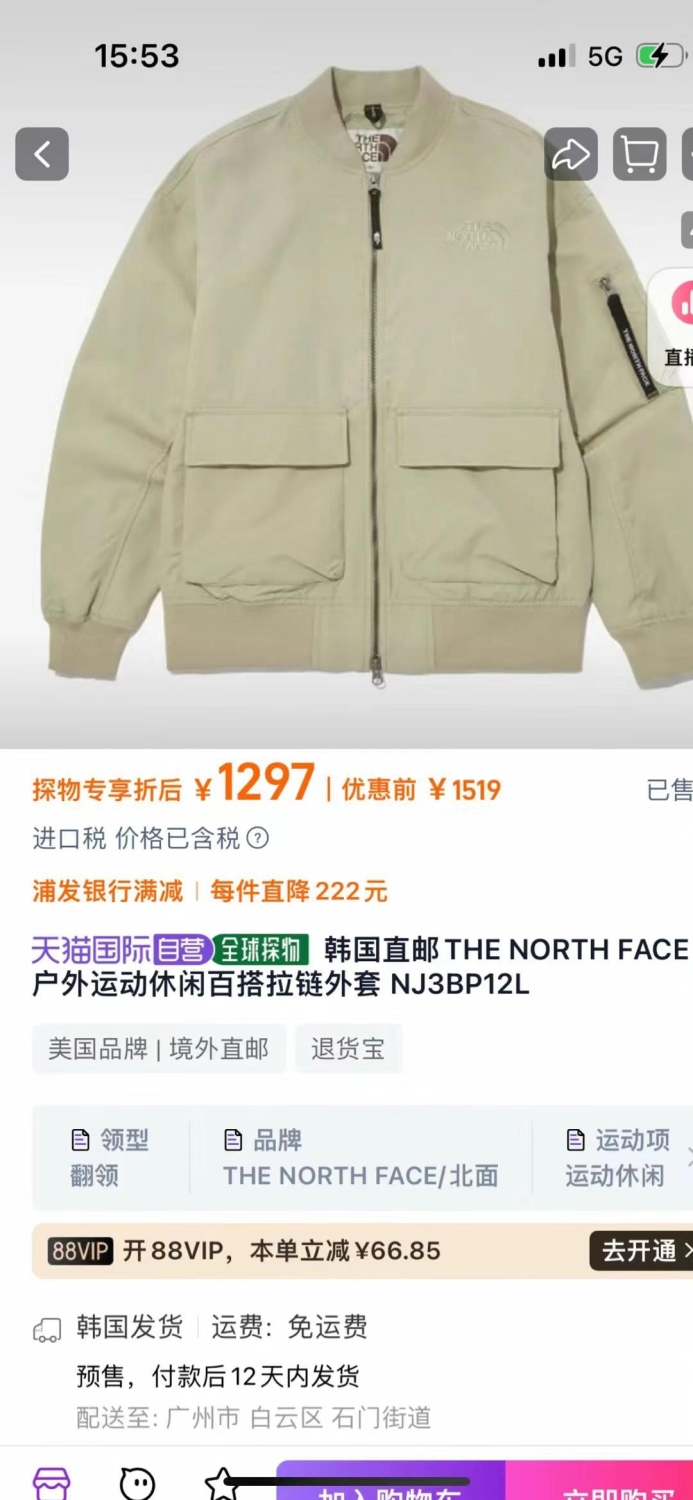Go back using the top-left arrow

[42, 154]
